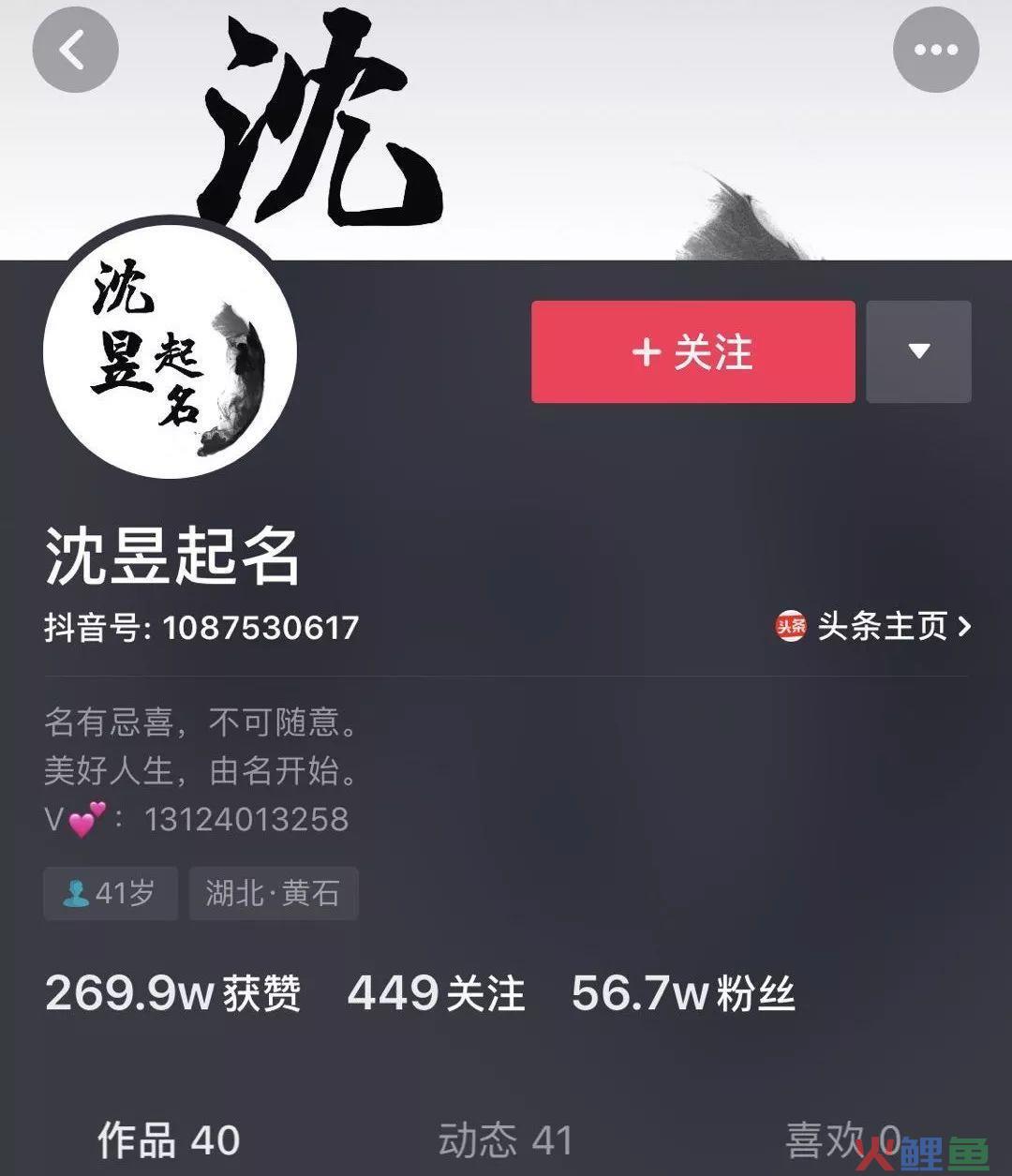This screenshot has width=1012, height=1176.
Task: Open the 头条主页 link
Action: (x=873, y=626)
